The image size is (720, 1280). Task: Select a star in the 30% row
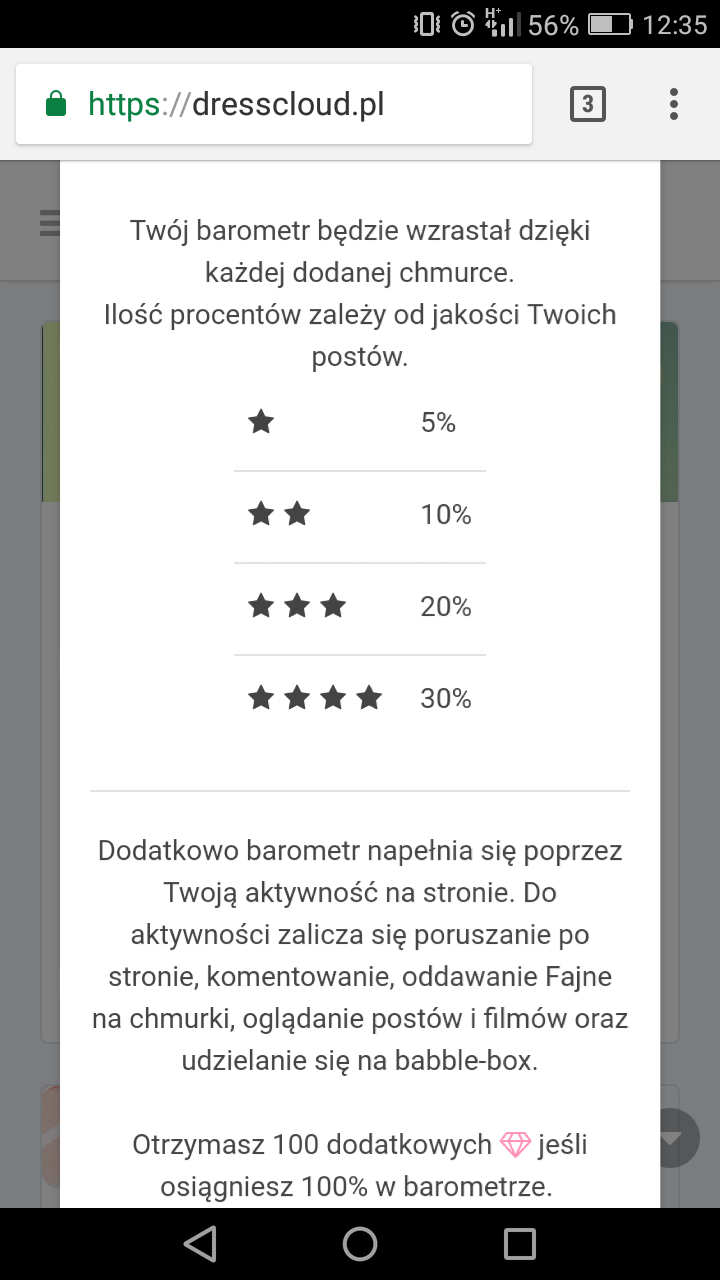(297, 697)
